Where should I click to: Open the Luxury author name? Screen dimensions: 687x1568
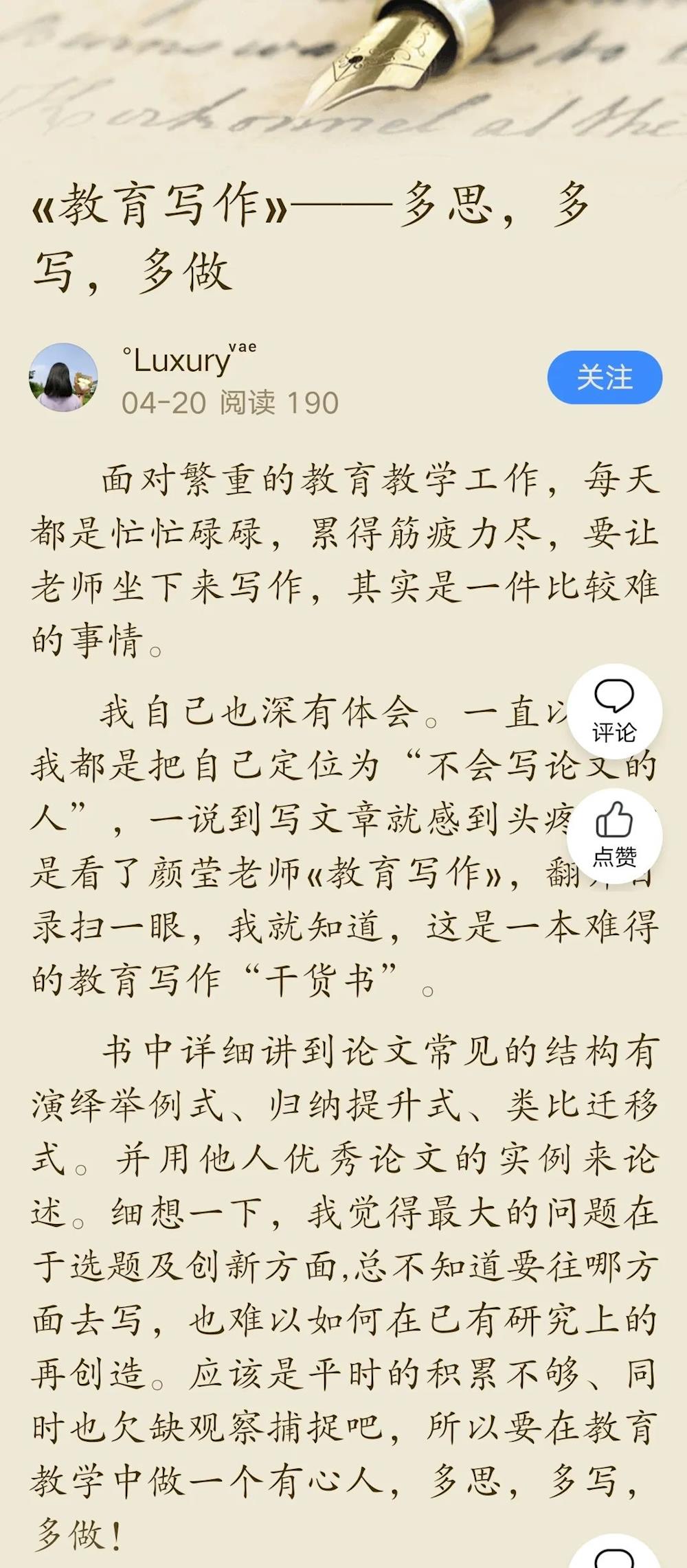tap(190, 359)
